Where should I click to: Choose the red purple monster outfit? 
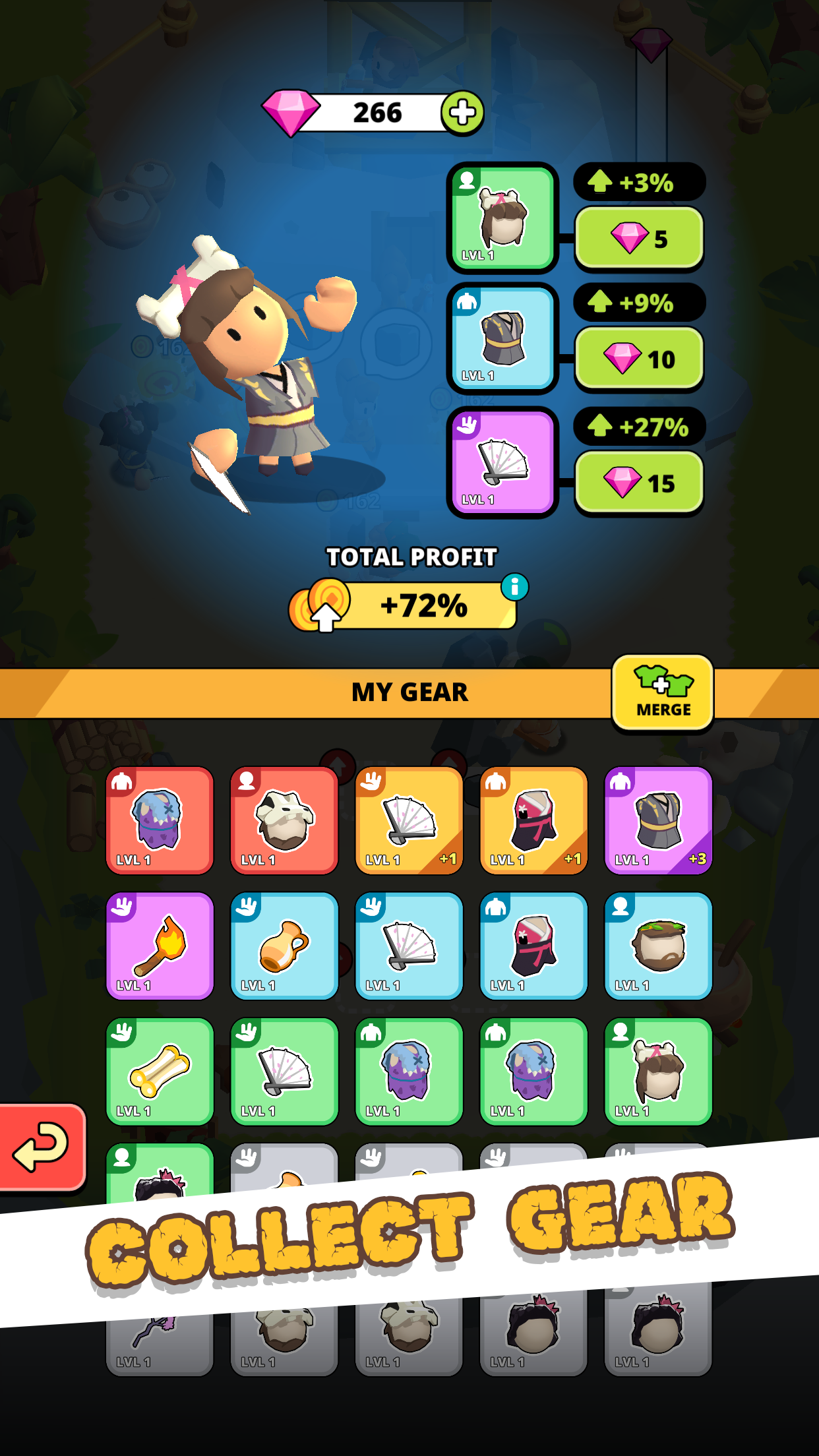pos(160,820)
